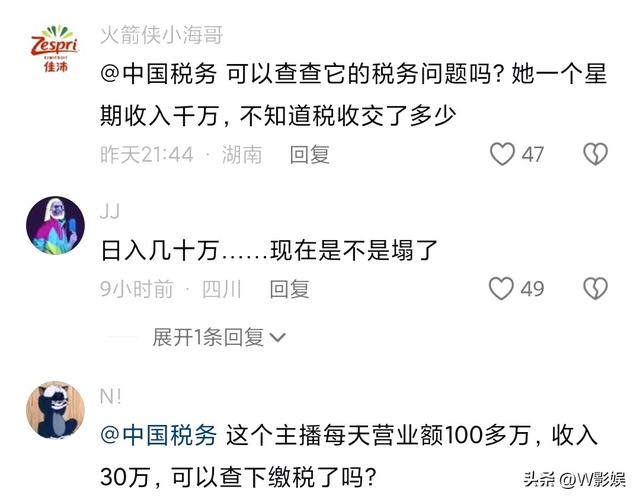
Task: Dislike JJ's comment
Action: click(x=596, y=289)
